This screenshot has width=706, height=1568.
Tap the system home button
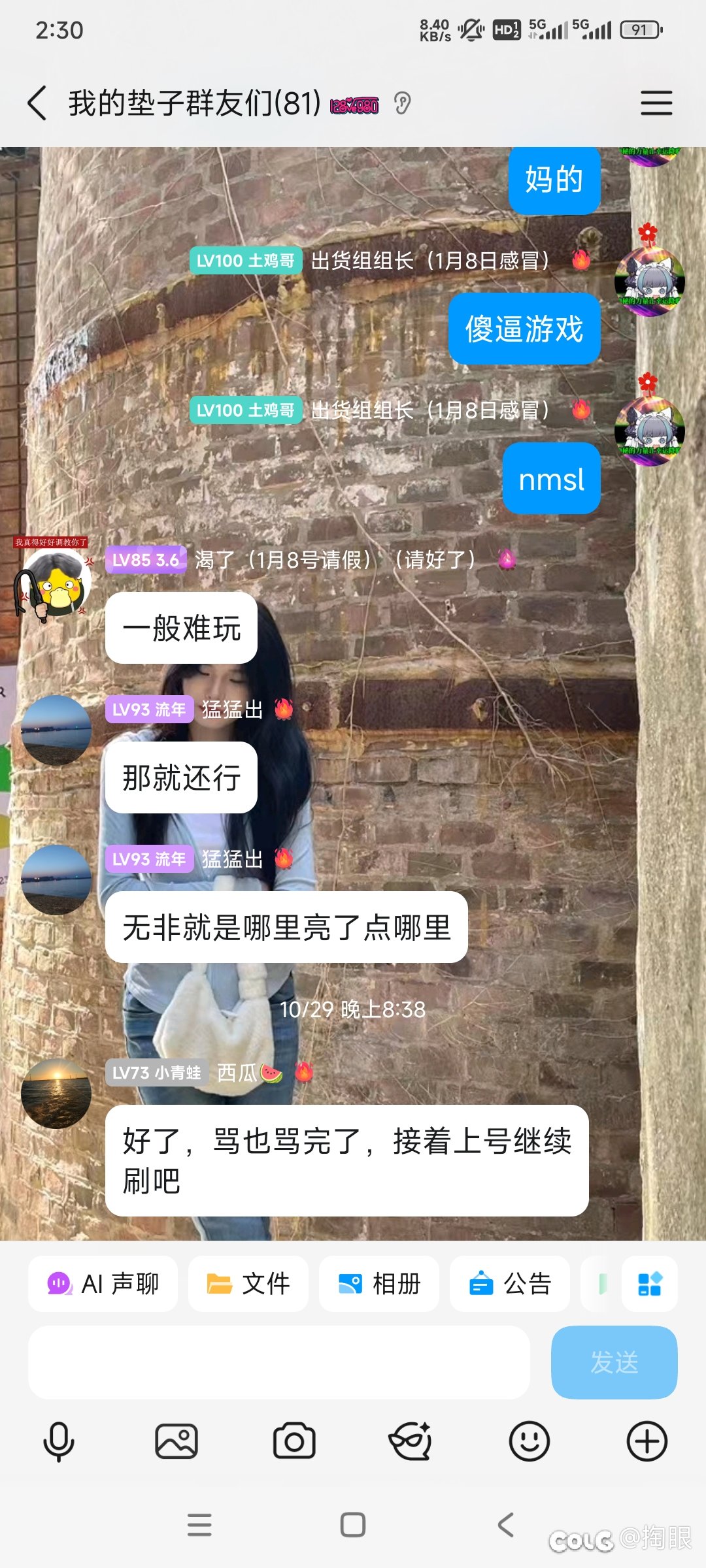coord(353,1525)
